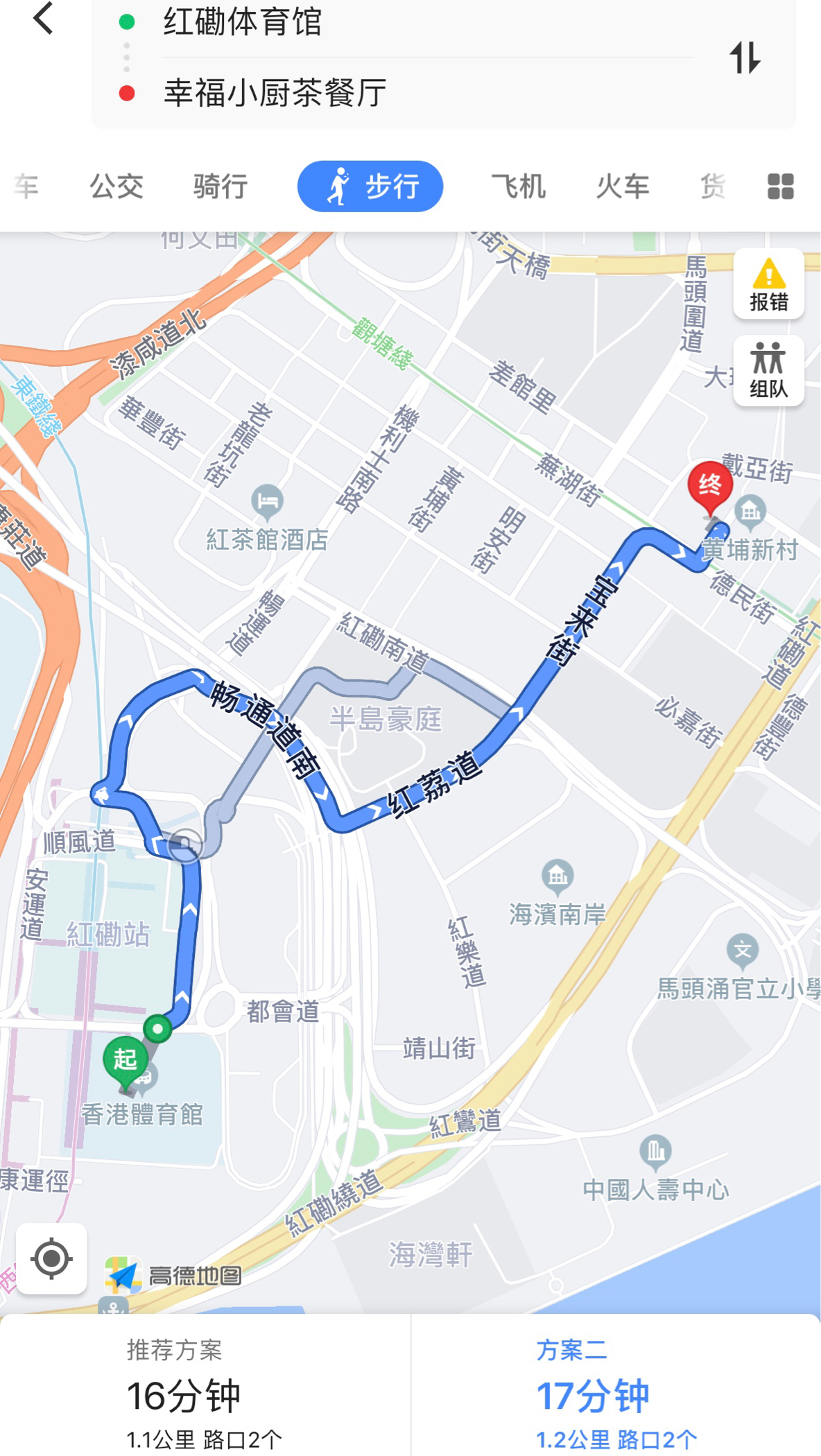Open the grid of more travel modes
The image size is (821, 1456).
pyautogui.click(x=781, y=187)
